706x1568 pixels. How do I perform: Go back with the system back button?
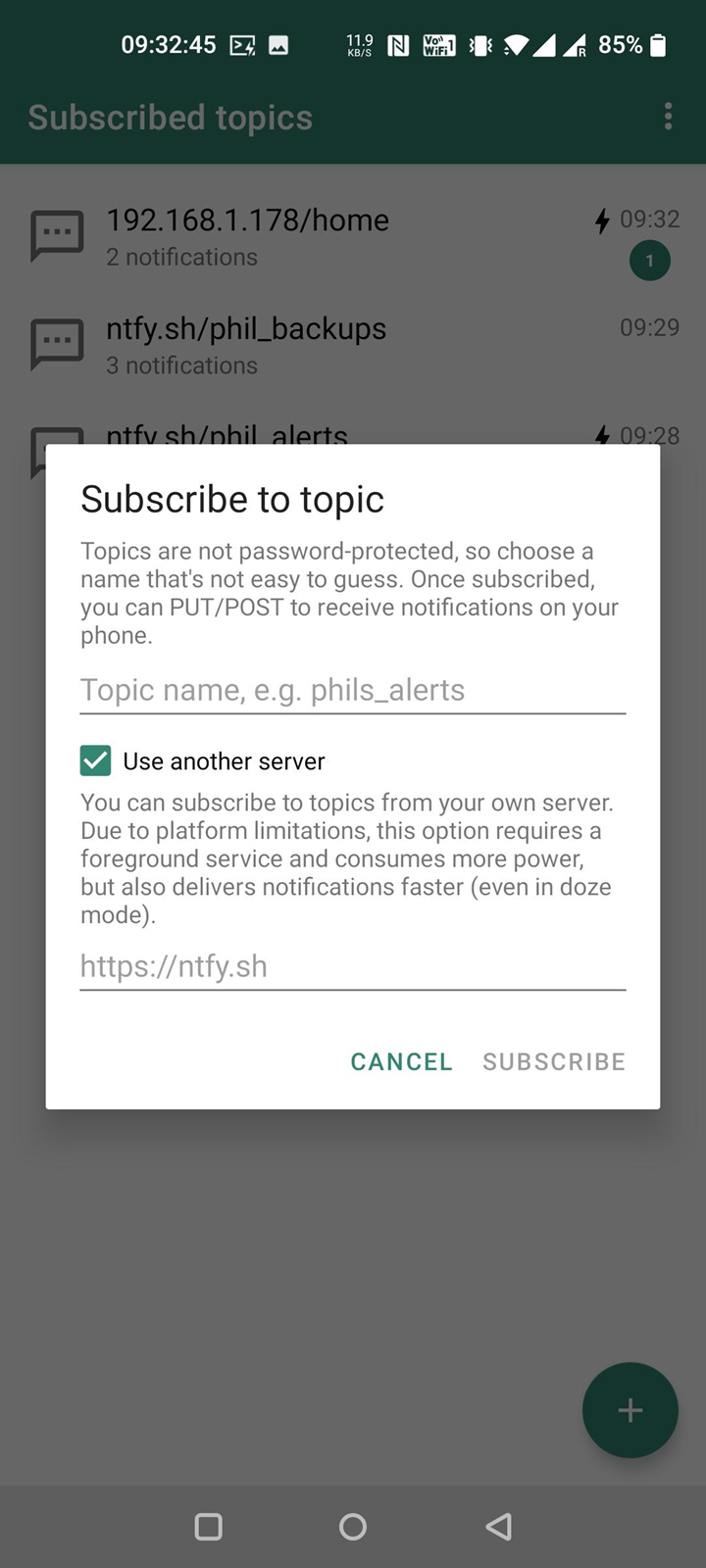tap(498, 1526)
